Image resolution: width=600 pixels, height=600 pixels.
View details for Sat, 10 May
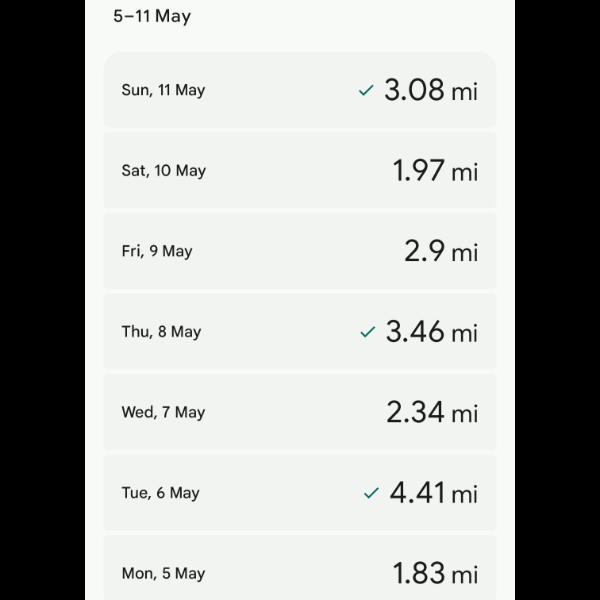pos(300,171)
